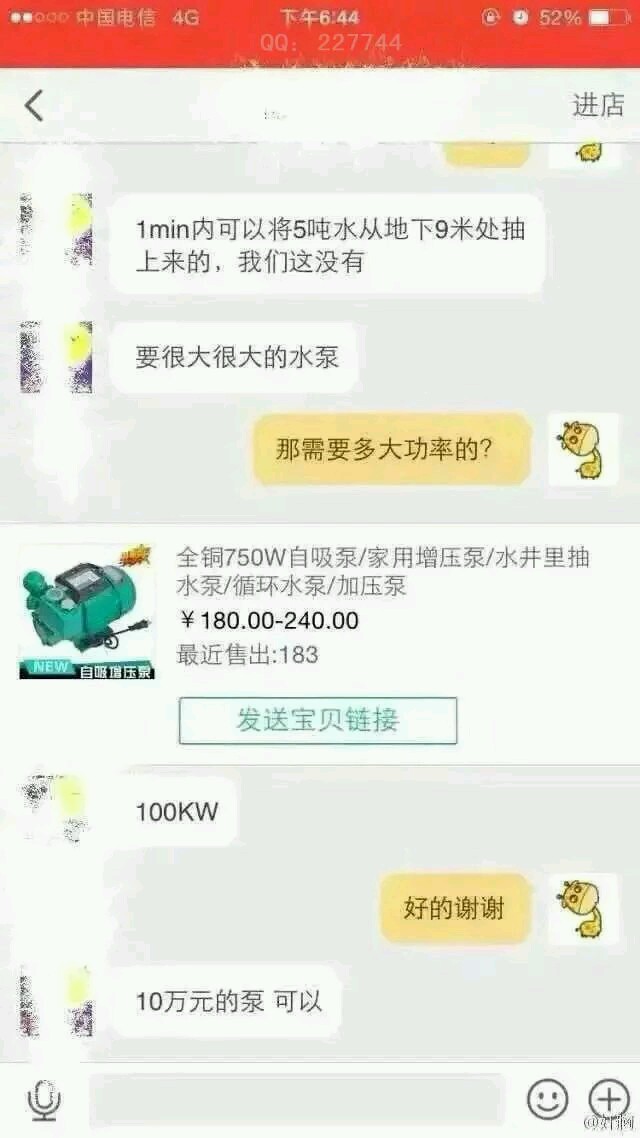
Task: Open the plus attachment menu
Action: click(607, 1100)
